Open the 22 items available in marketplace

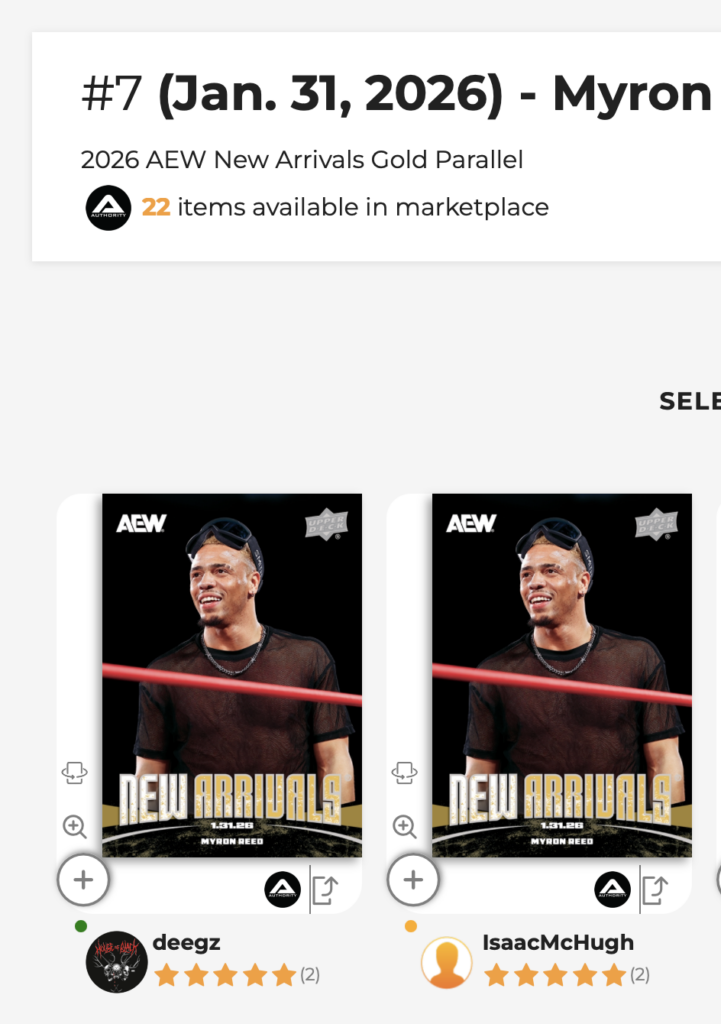[x=345, y=207]
